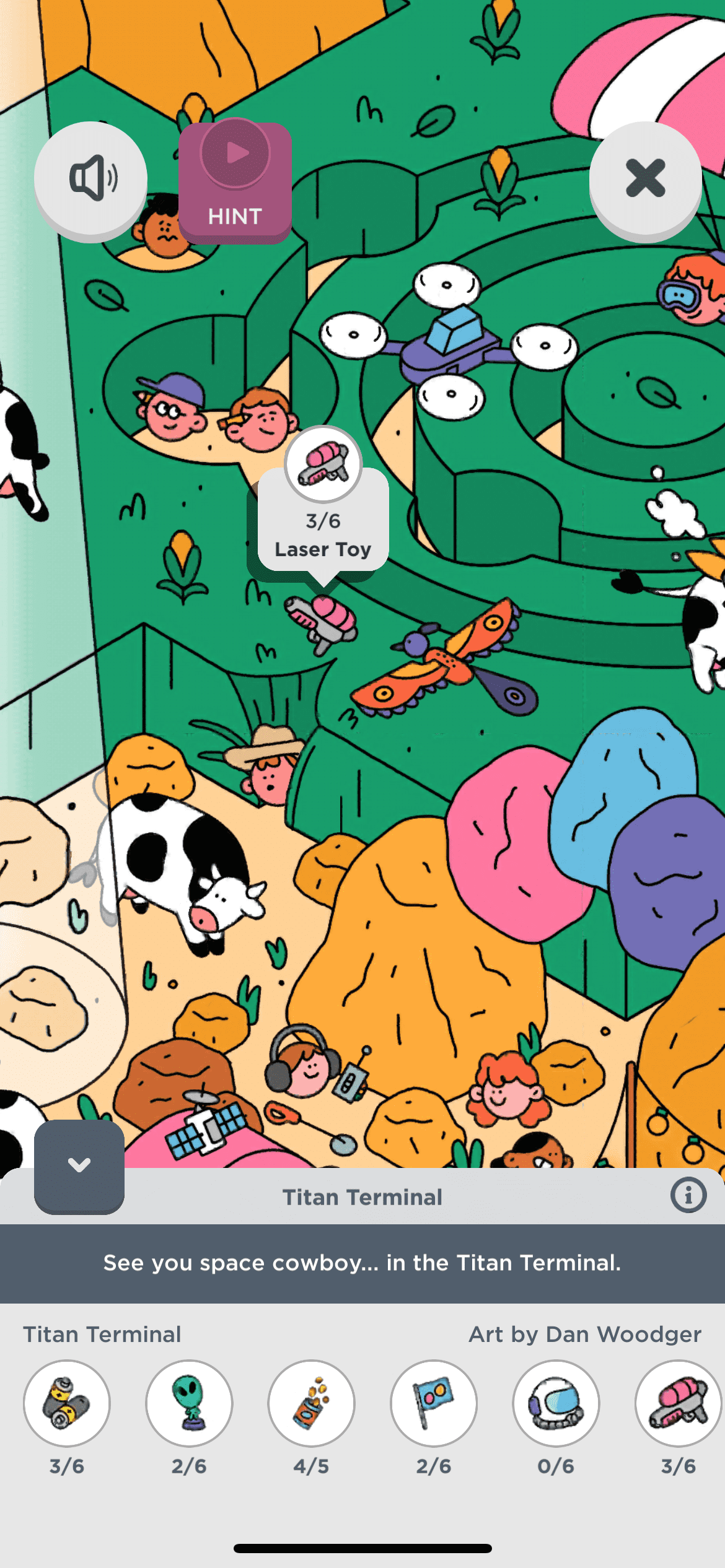Select the batteries item showing 3/6

(67, 1403)
